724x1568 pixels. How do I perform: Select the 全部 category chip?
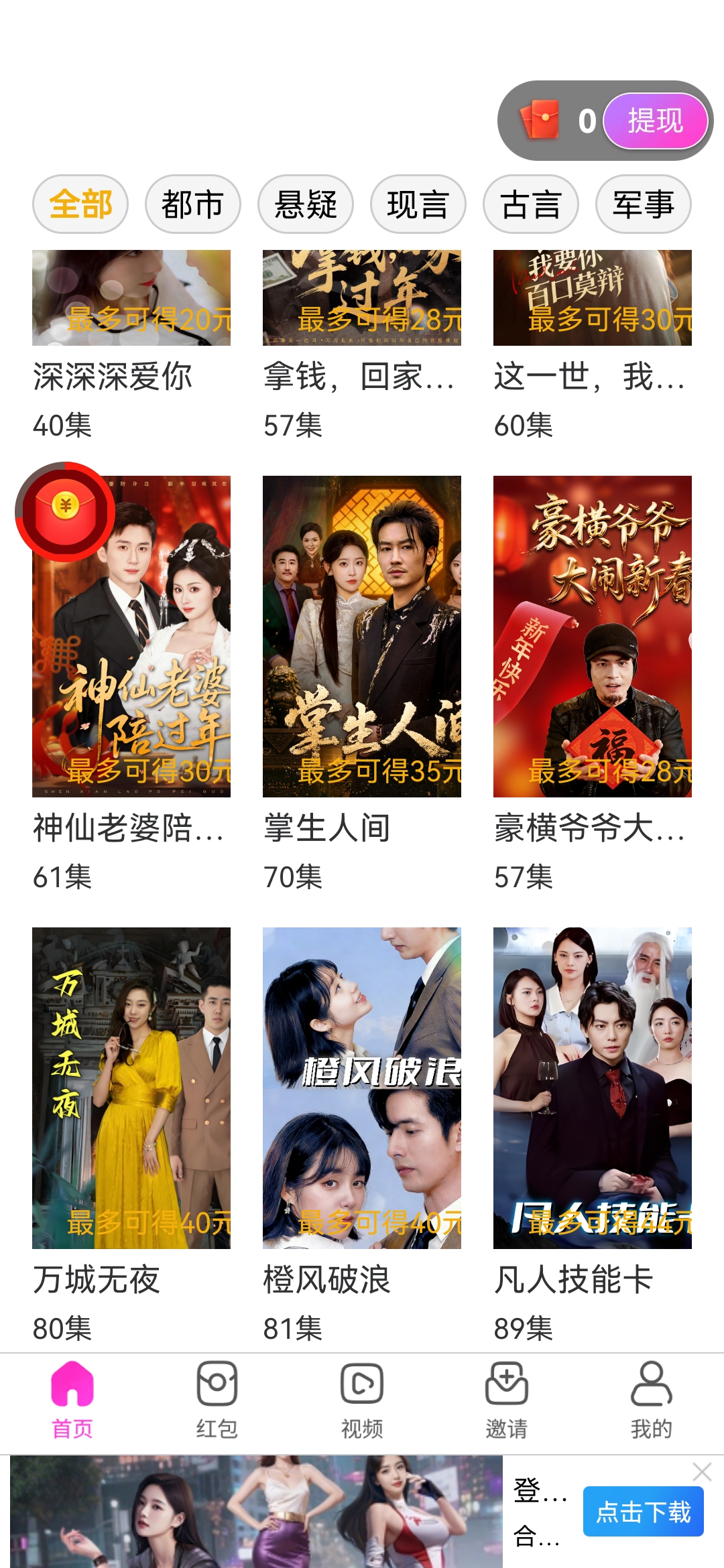[80, 204]
